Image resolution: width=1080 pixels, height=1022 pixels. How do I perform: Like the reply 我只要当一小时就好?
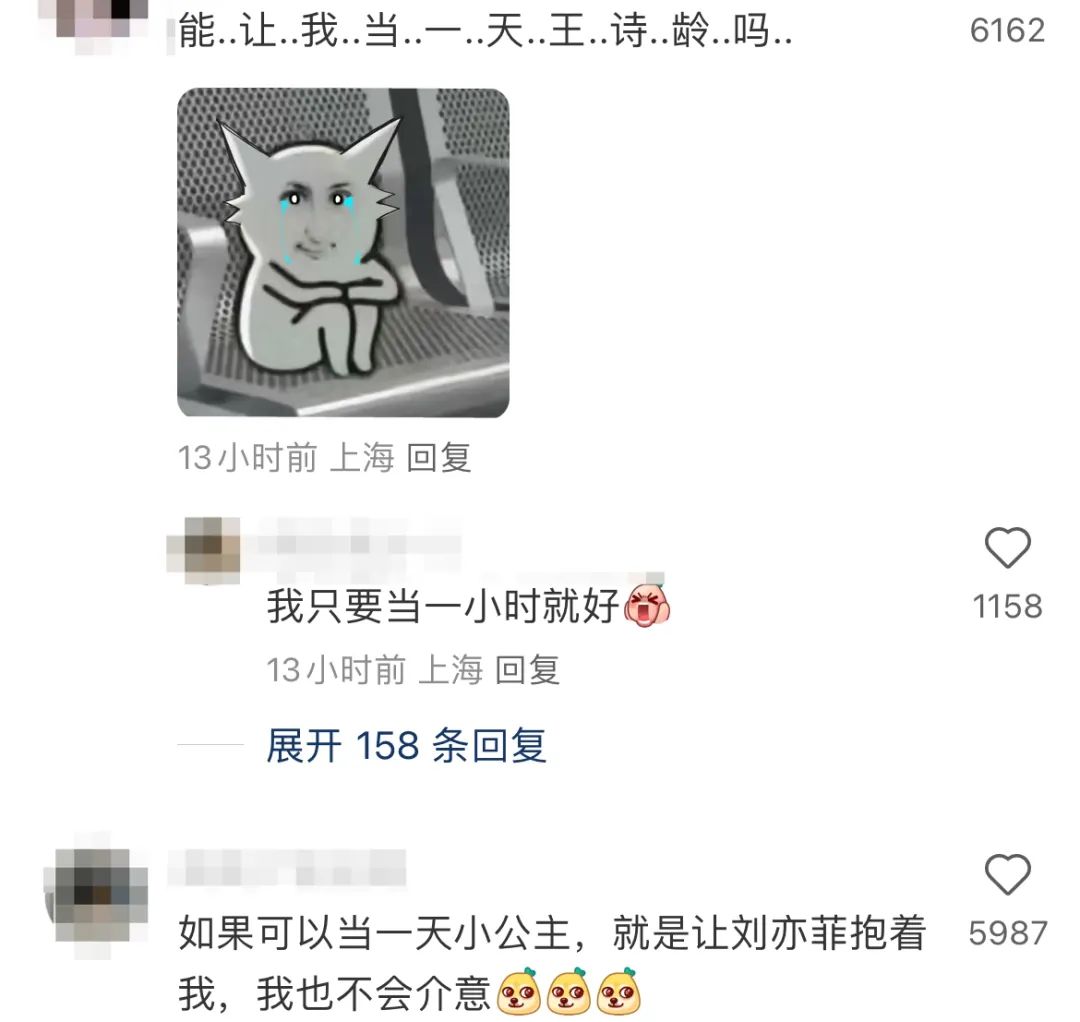pos(1007,549)
